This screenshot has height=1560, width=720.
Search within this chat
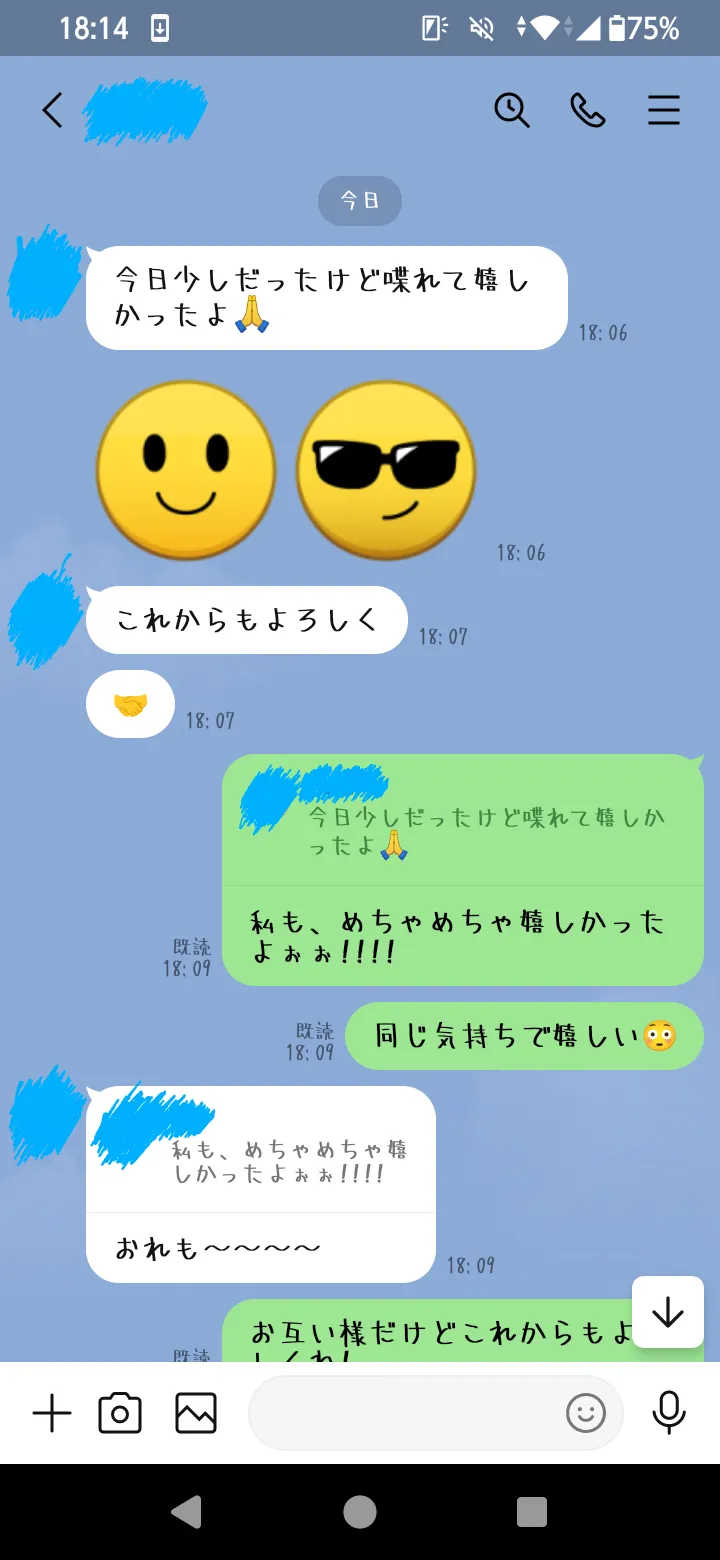(x=512, y=110)
